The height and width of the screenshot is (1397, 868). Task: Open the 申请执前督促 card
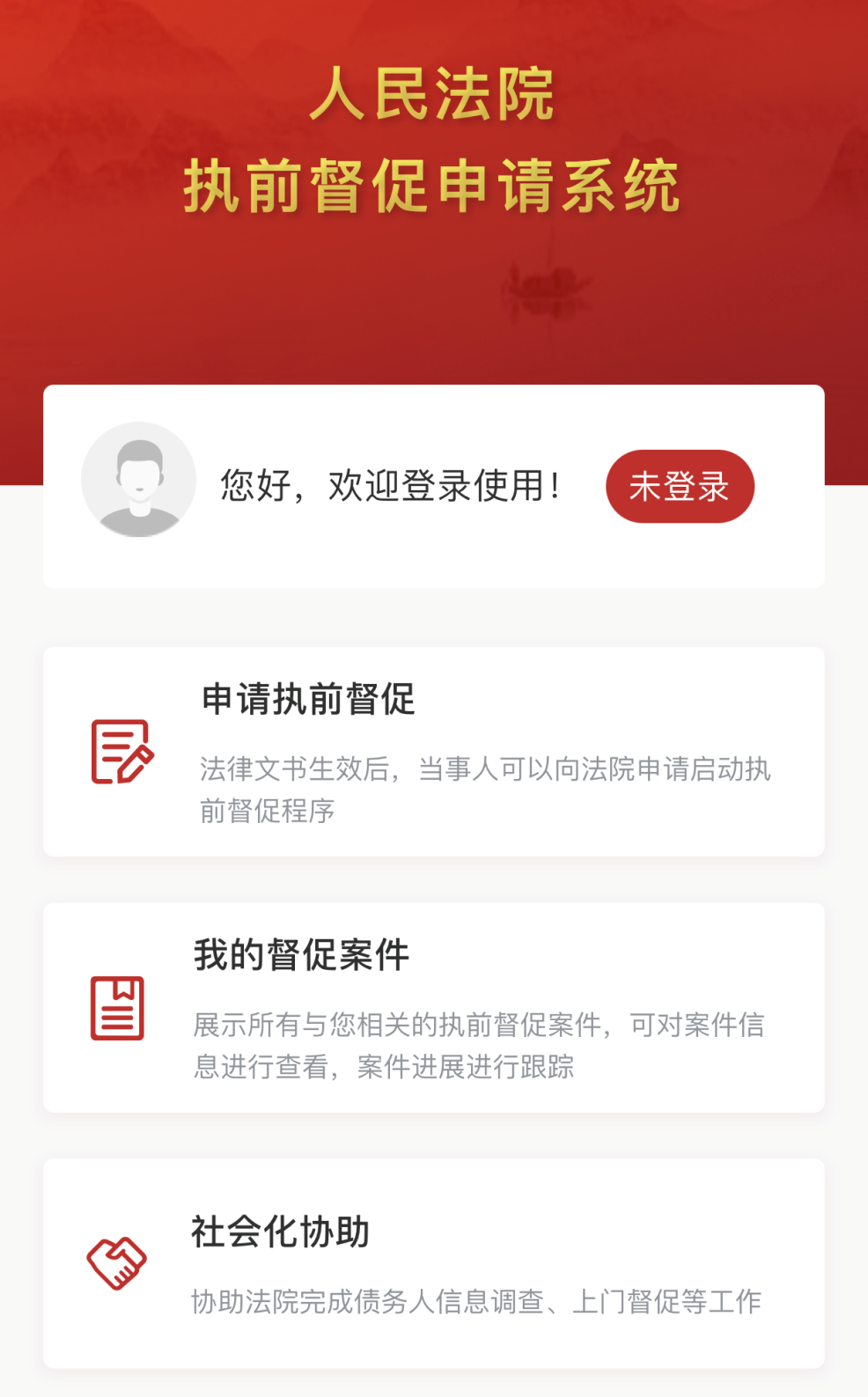tap(433, 752)
